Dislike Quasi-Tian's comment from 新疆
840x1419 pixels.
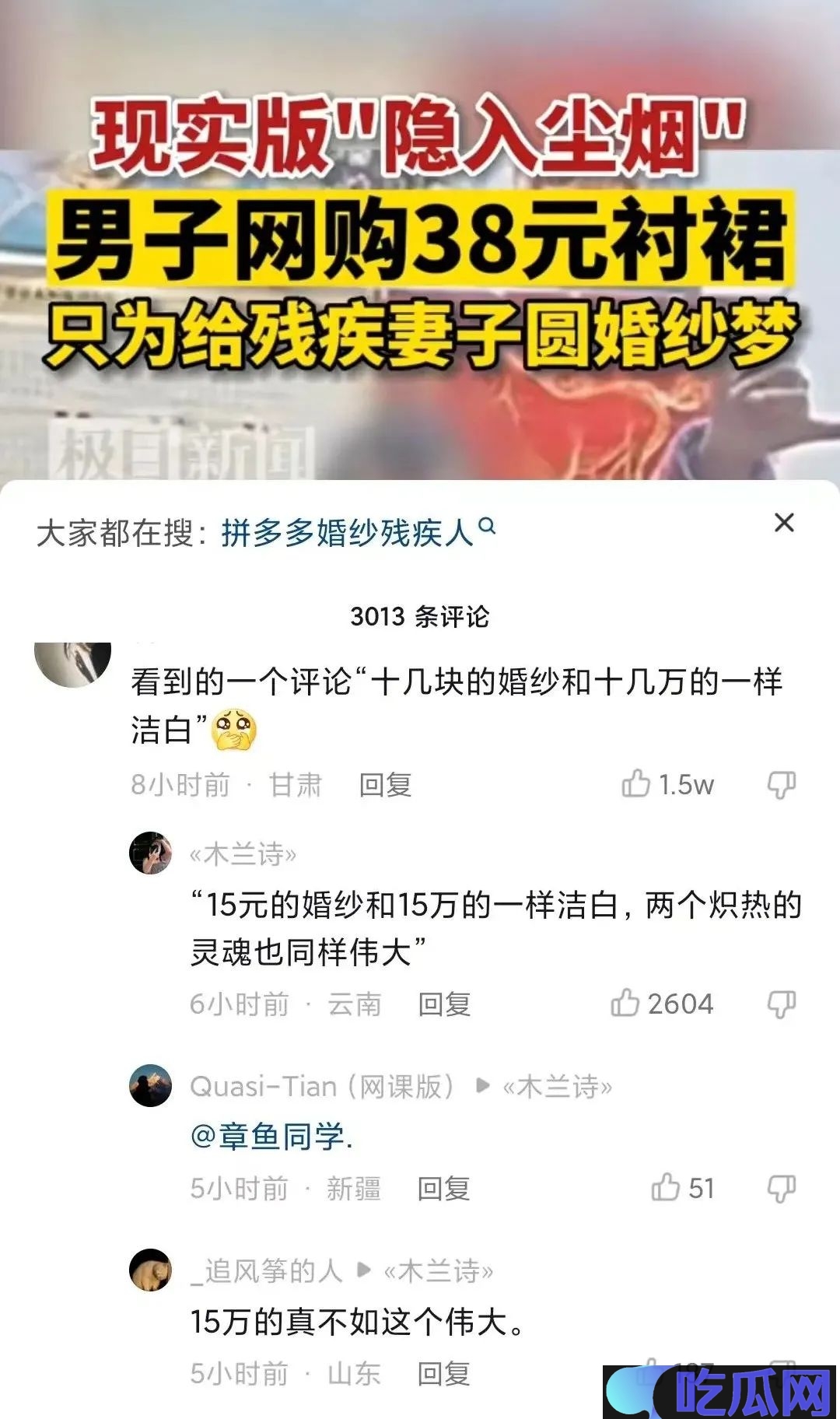[781, 1188]
